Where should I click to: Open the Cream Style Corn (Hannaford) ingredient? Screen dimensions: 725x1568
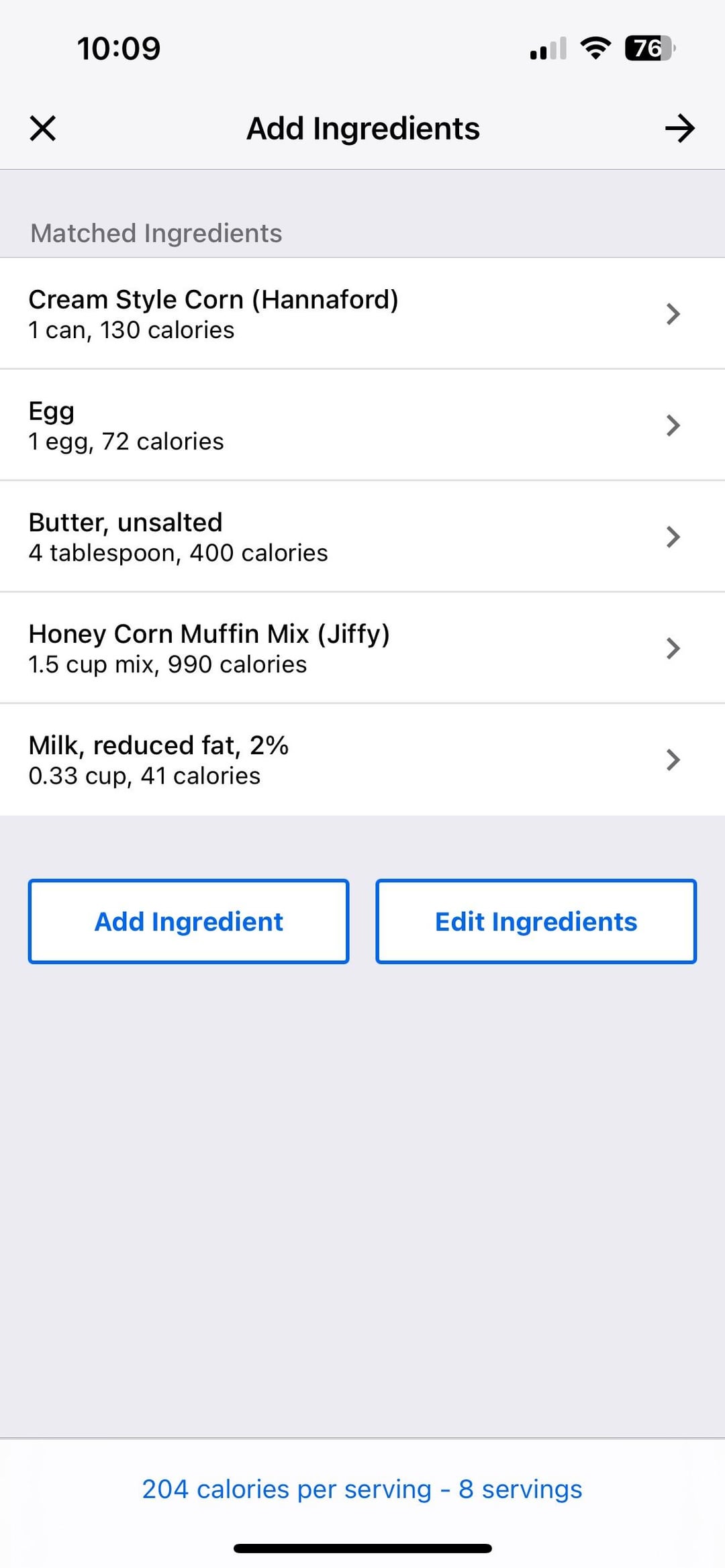click(362, 313)
